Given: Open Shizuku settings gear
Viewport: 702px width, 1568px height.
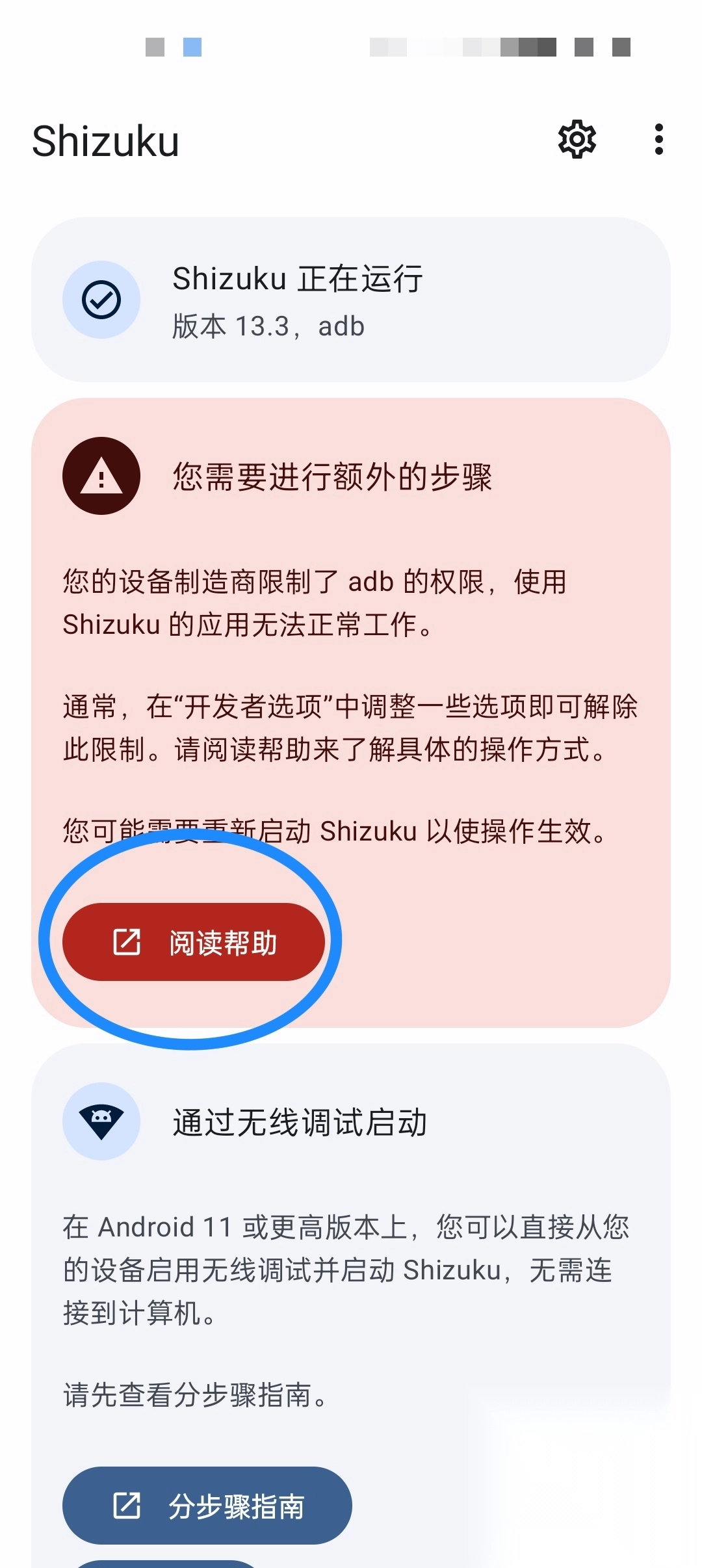Looking at the screenshot, I should pos(577,139).
